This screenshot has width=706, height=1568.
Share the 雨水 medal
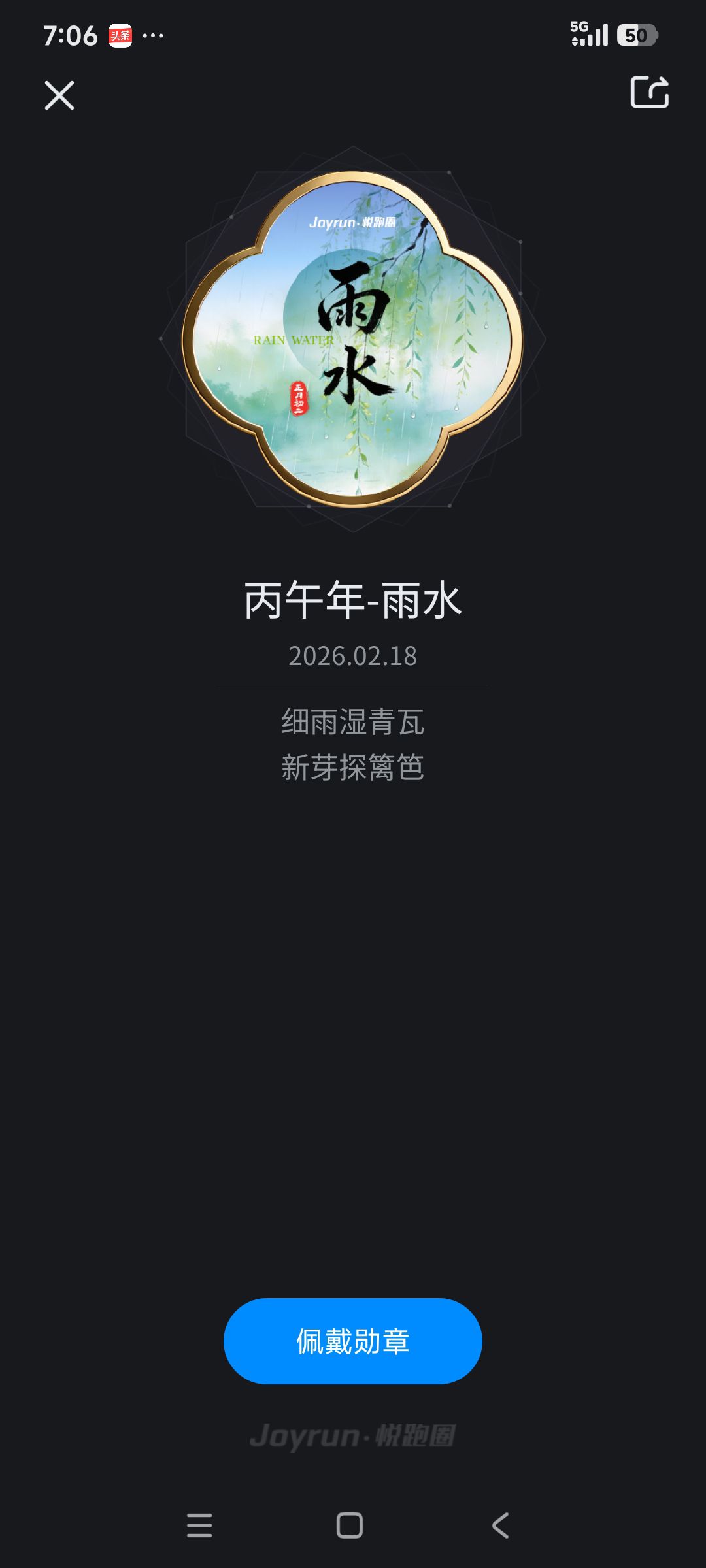click(649, 92)
